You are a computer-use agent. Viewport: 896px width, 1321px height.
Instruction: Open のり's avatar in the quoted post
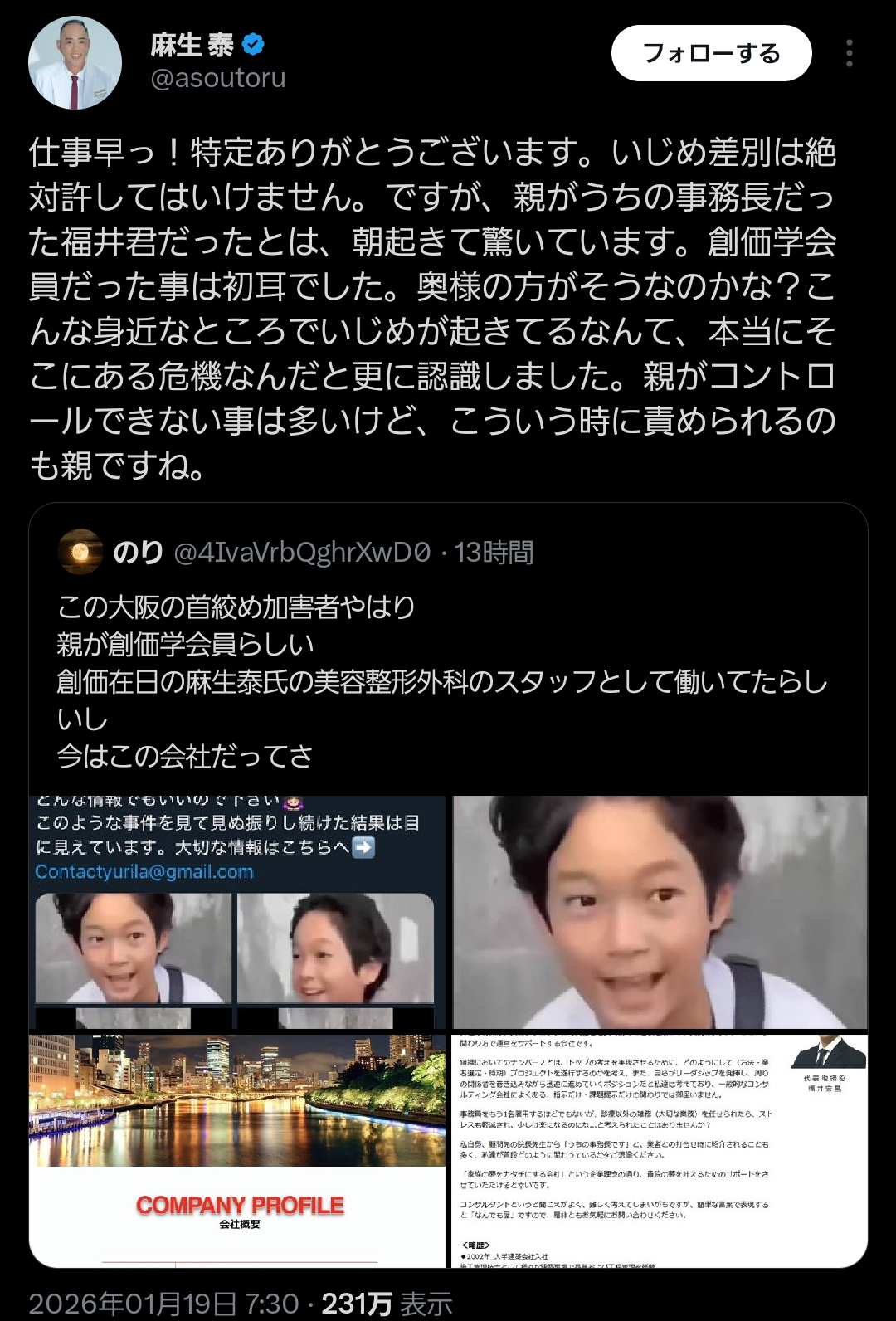tap(80, 552)
